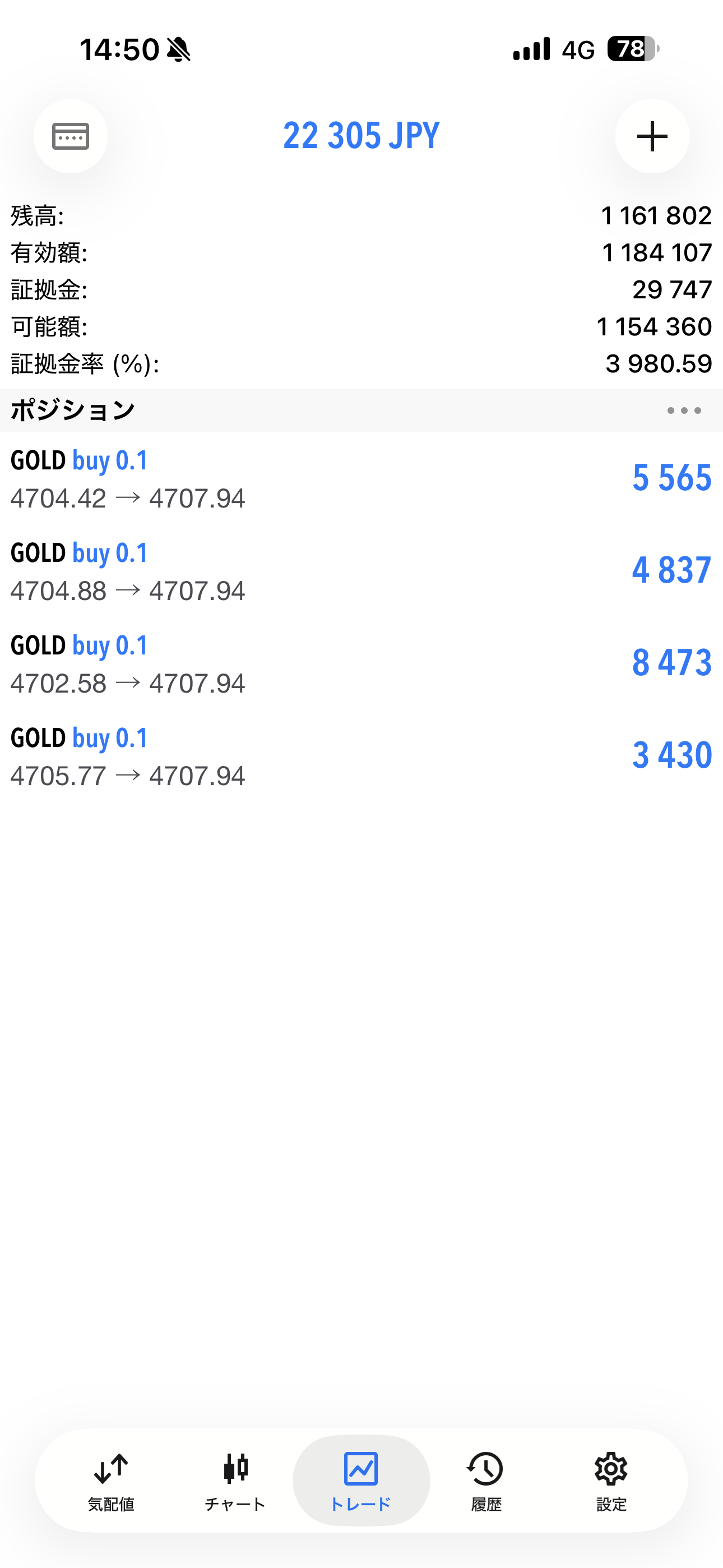
Task: Tap the トレード tab
Action: 361,1481
